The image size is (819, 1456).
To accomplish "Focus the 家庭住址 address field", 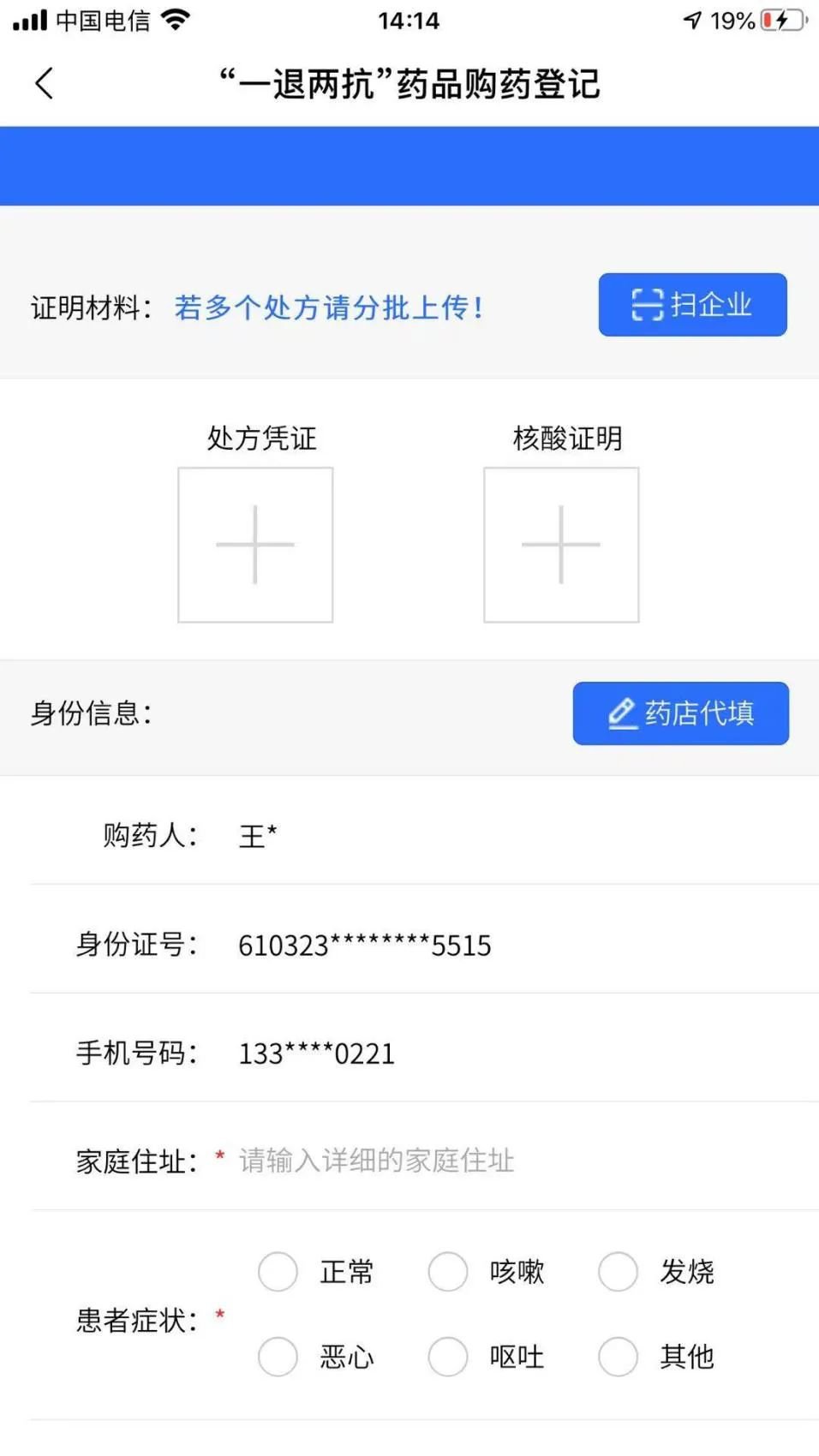I will point(514,1161).
